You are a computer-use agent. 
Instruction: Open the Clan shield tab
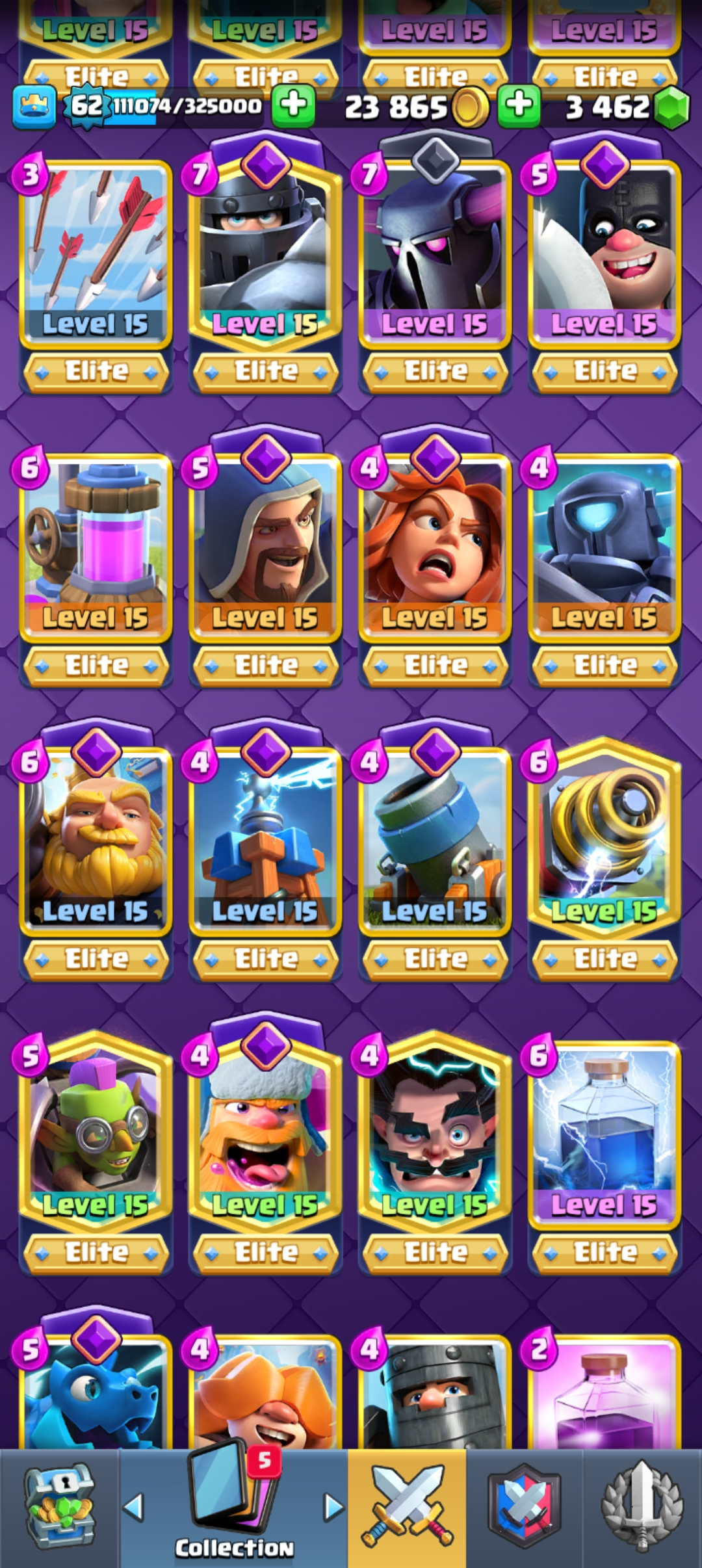524,1508
